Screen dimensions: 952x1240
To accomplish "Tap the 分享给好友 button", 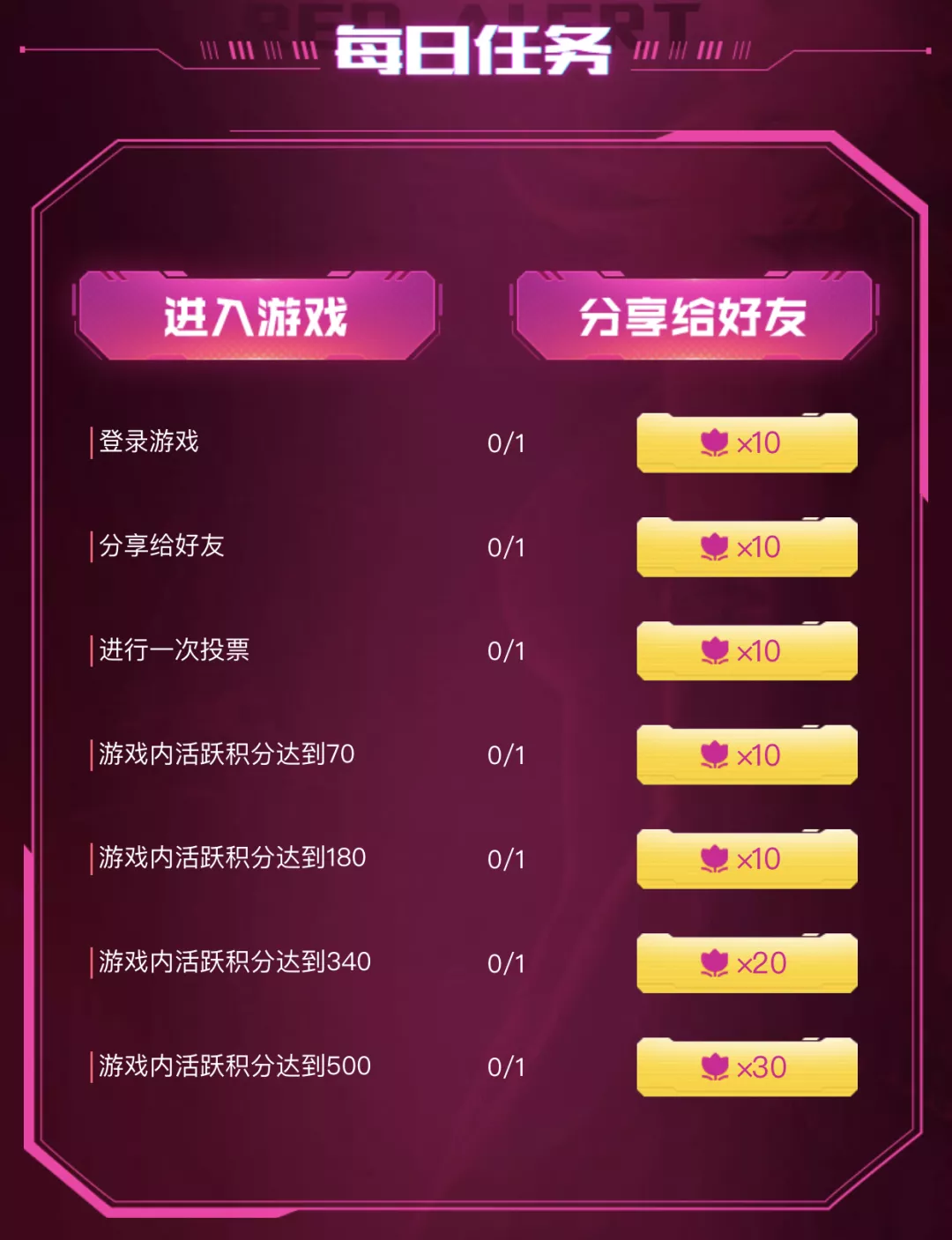I will tap(693, 316).
